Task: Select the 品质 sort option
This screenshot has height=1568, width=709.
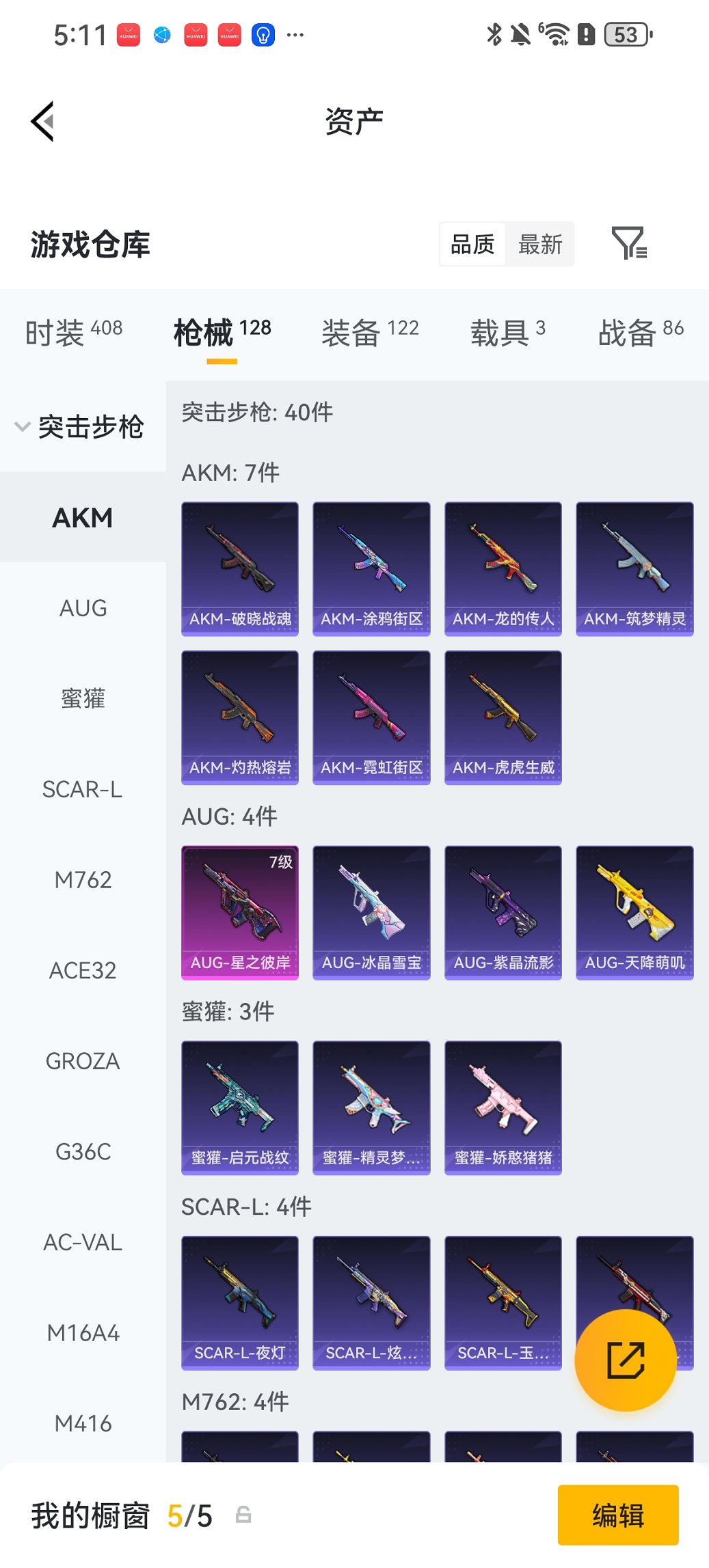Action: point(472,244)
